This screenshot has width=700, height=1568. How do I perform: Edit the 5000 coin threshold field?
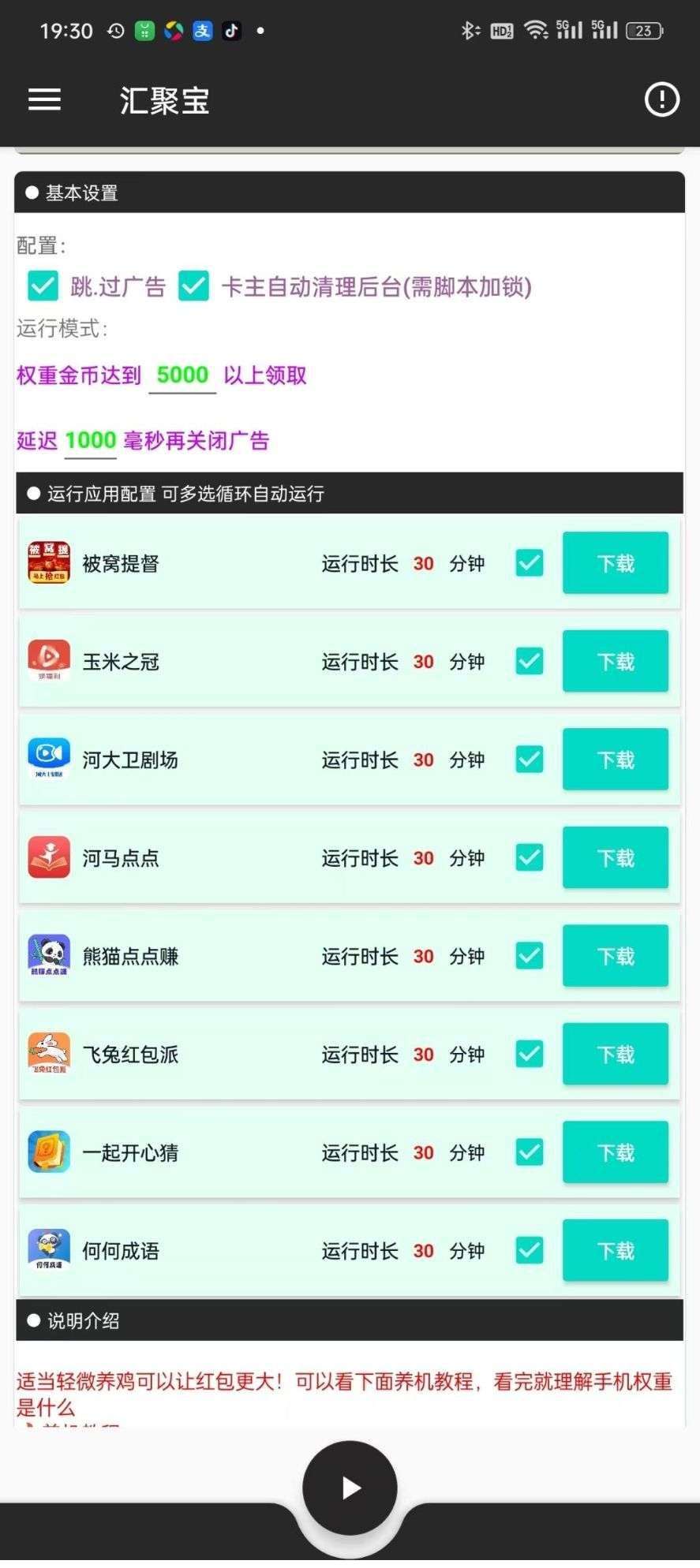click(182, 375)
